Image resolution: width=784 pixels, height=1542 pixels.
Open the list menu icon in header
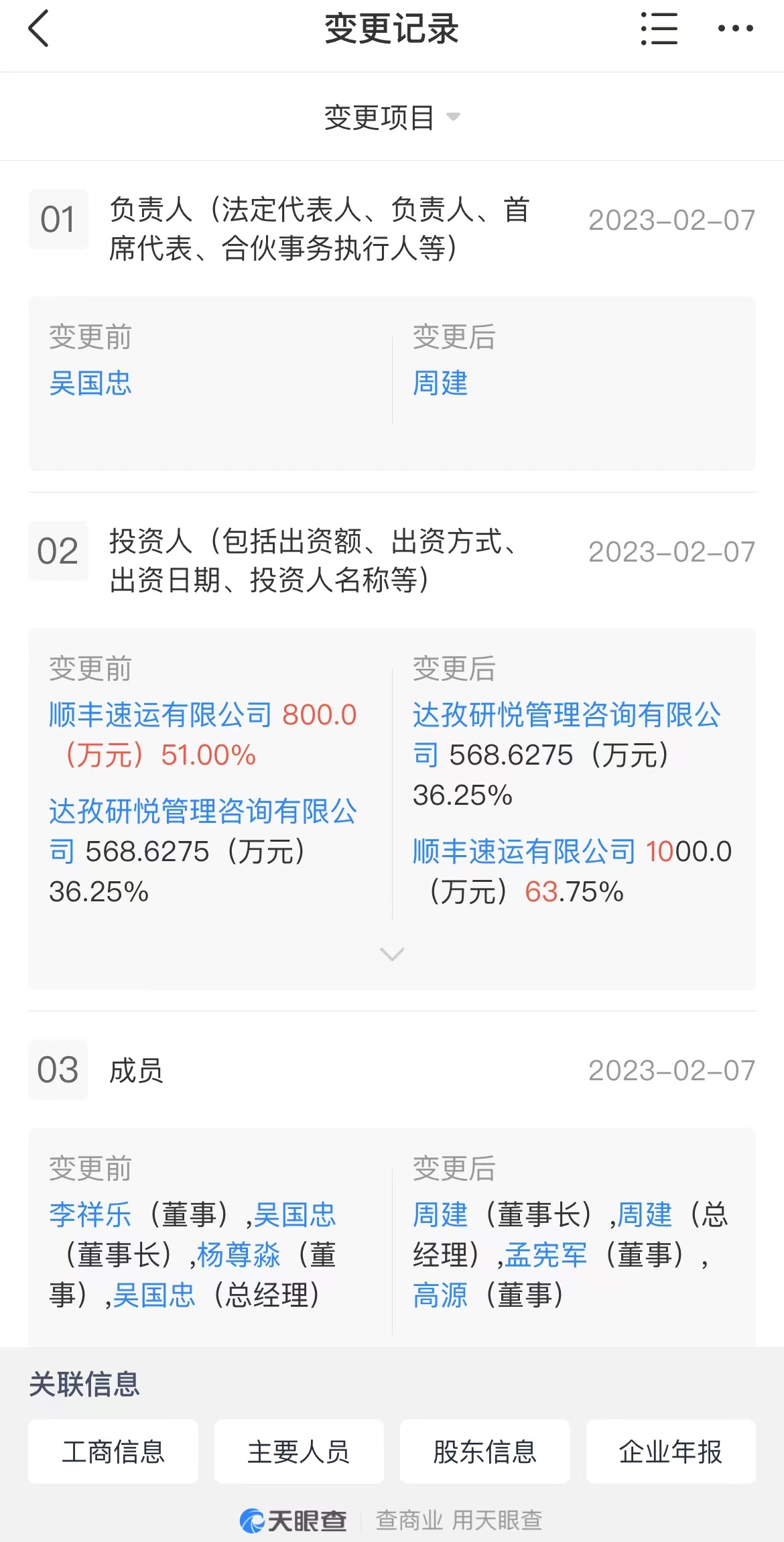click(x=659, y=29)
